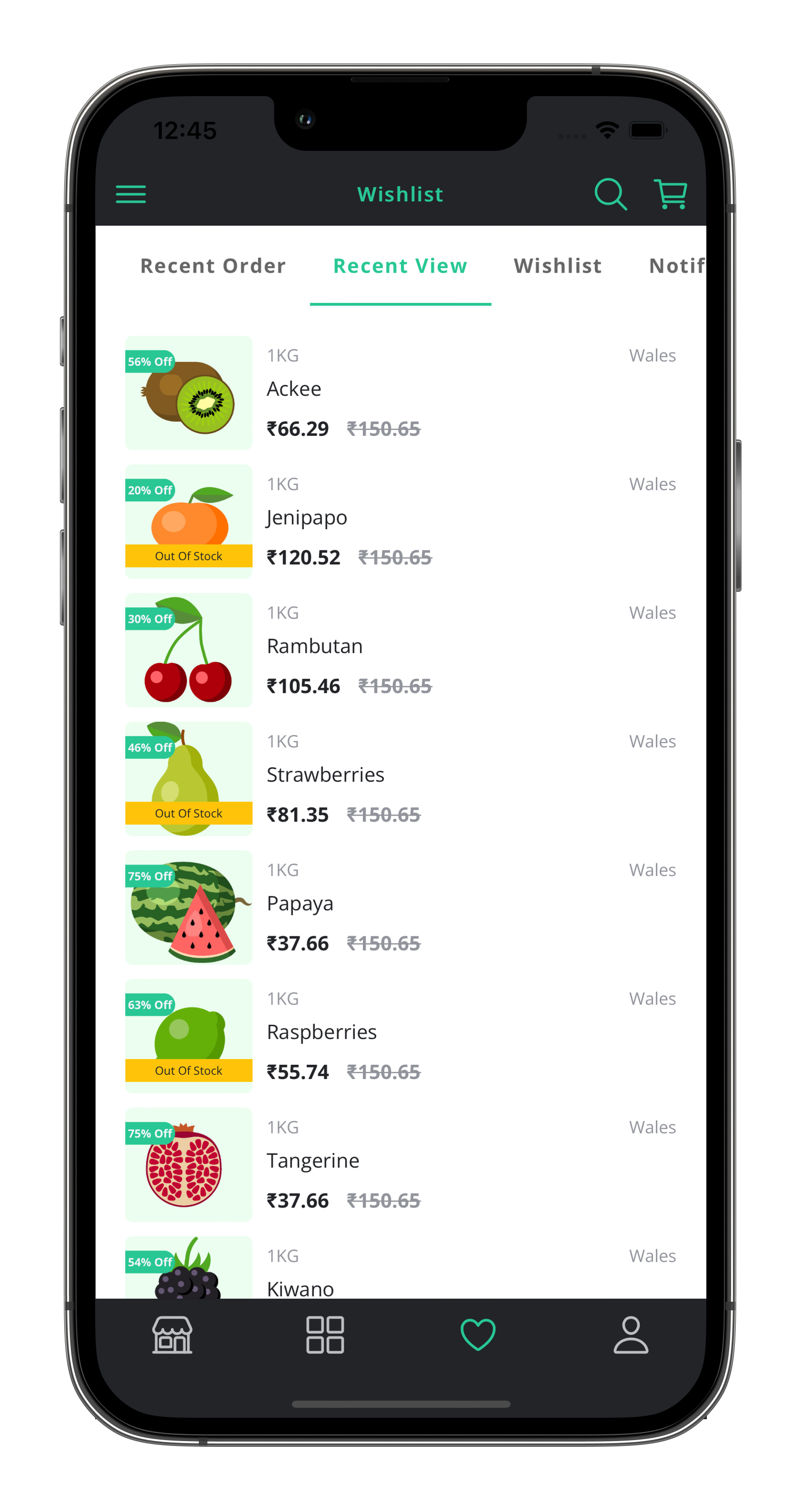This screenshot has height=1512, width=801.
Task: Open the search magnifier icon
Action: click(x=610, y=194)
